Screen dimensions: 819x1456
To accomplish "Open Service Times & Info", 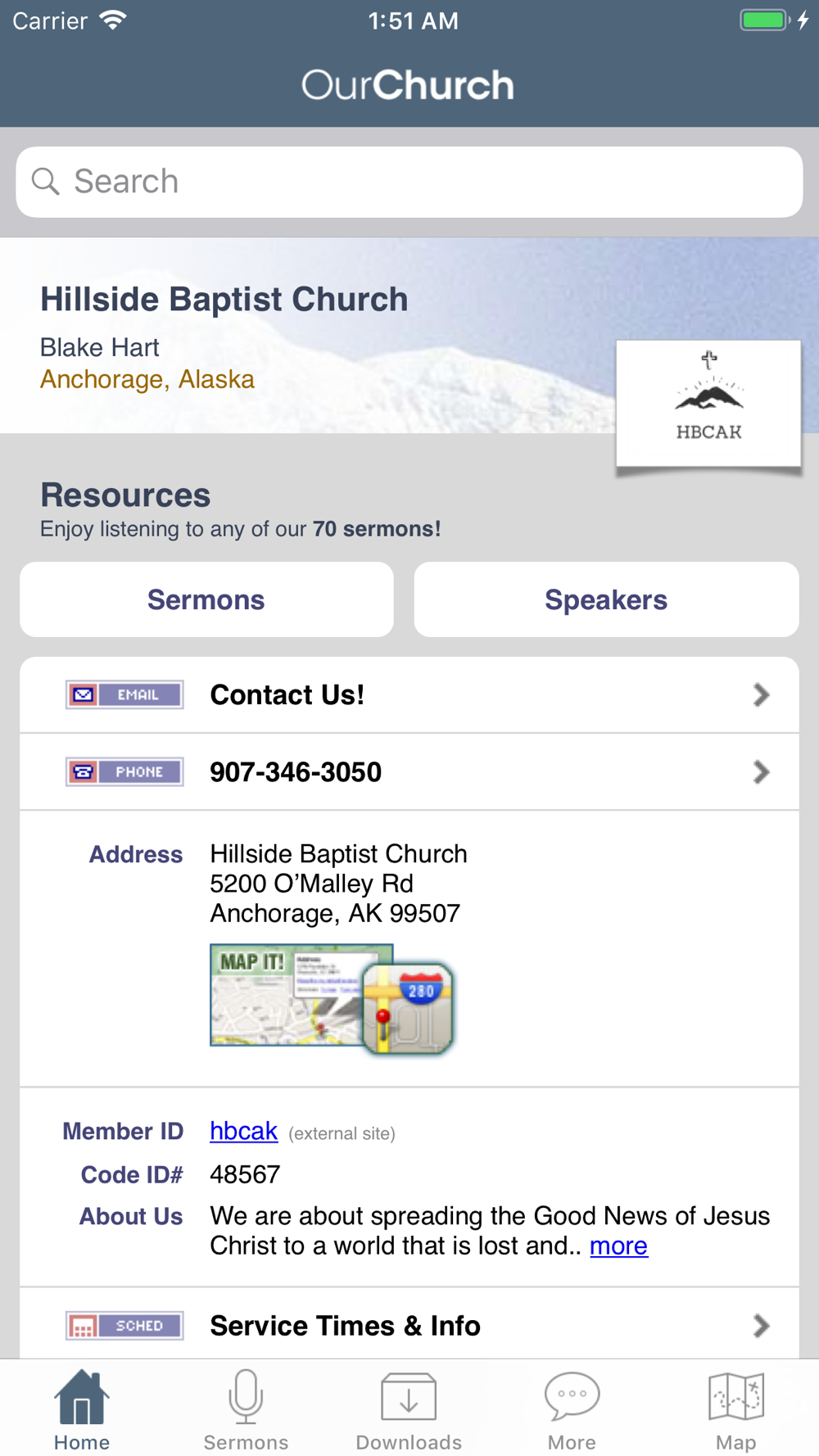I will (409, 1324).
